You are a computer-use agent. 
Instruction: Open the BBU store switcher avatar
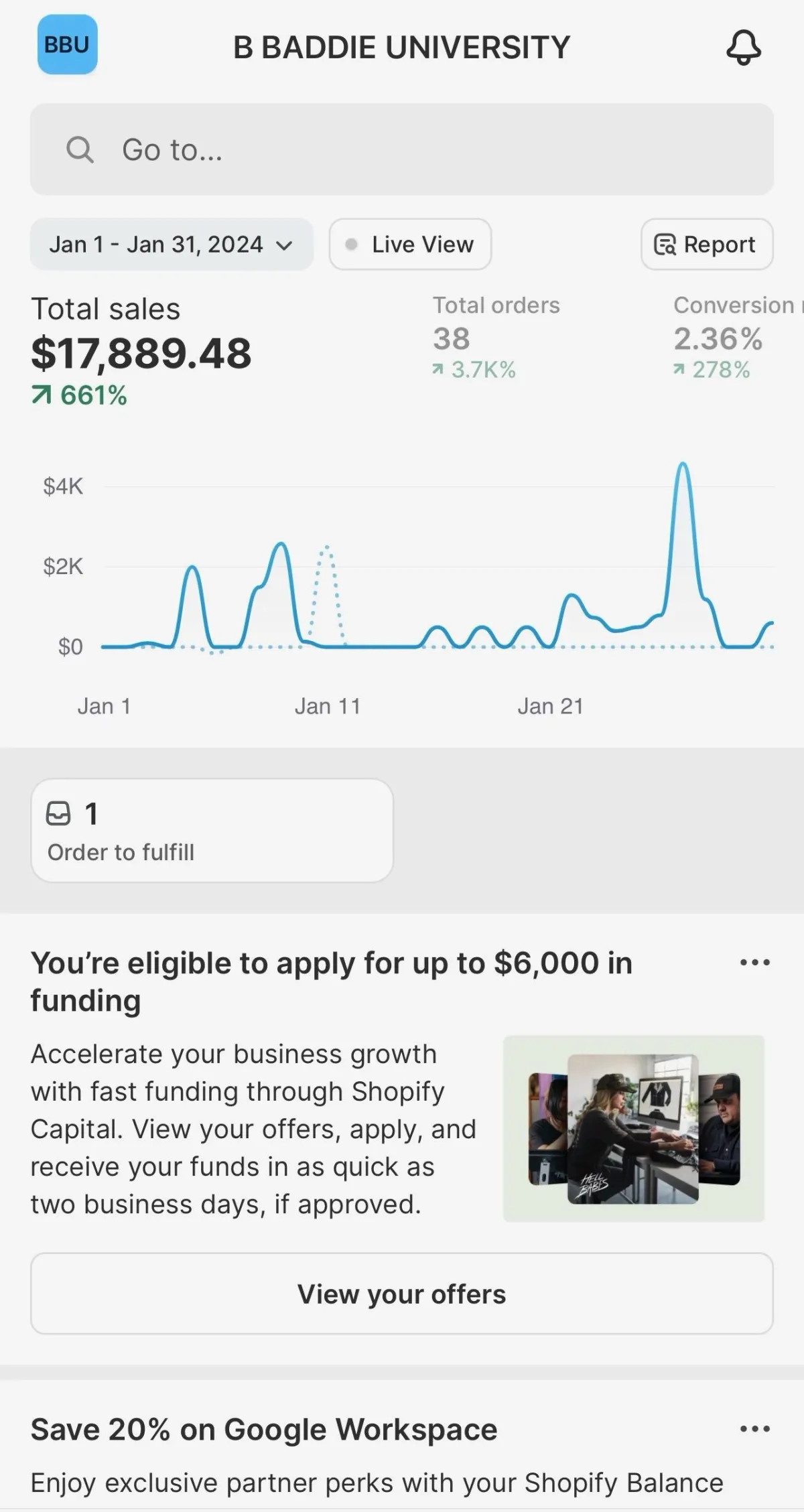67,45
